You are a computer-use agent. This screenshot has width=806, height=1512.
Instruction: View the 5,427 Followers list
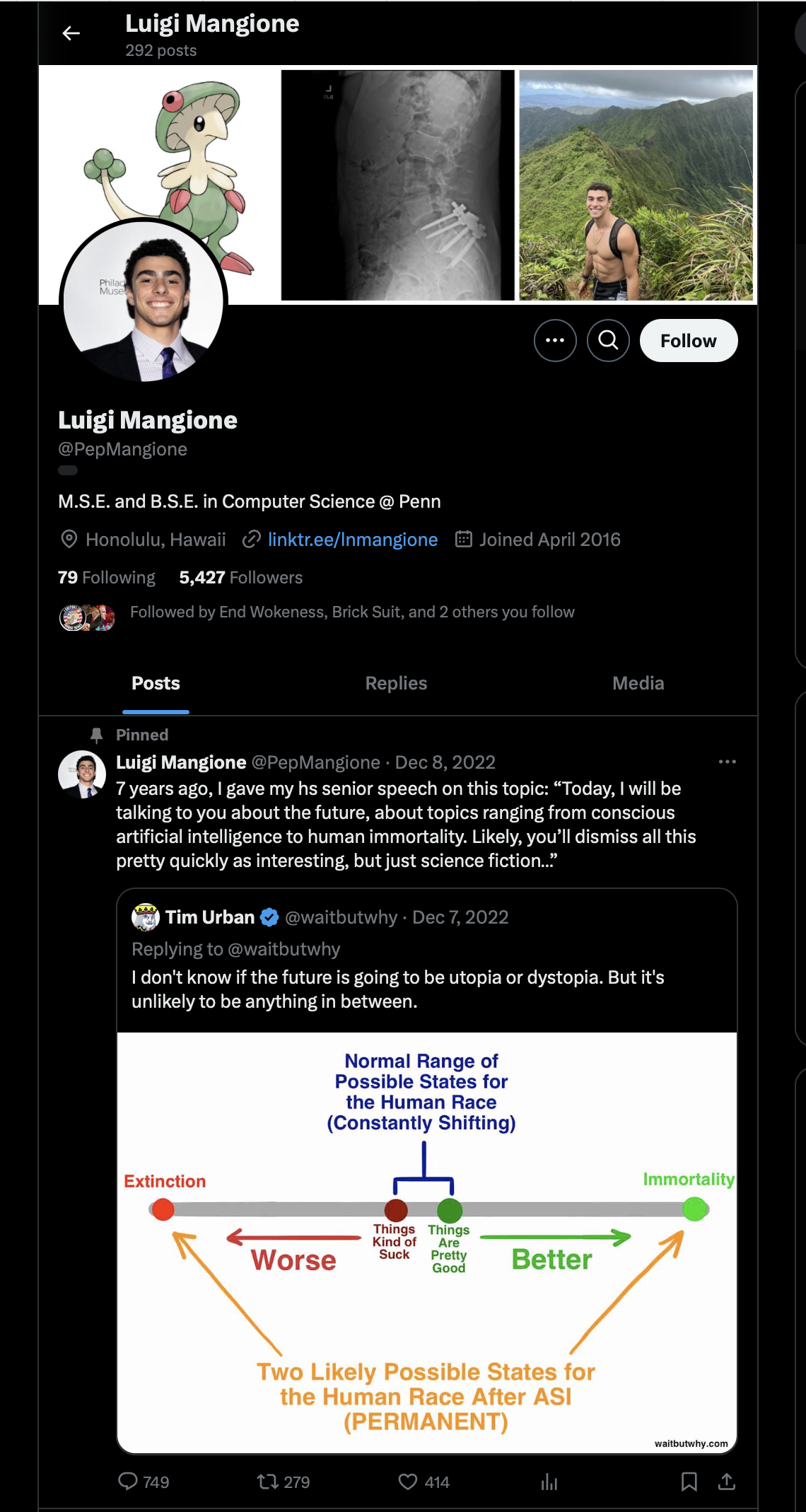[240, 578]
